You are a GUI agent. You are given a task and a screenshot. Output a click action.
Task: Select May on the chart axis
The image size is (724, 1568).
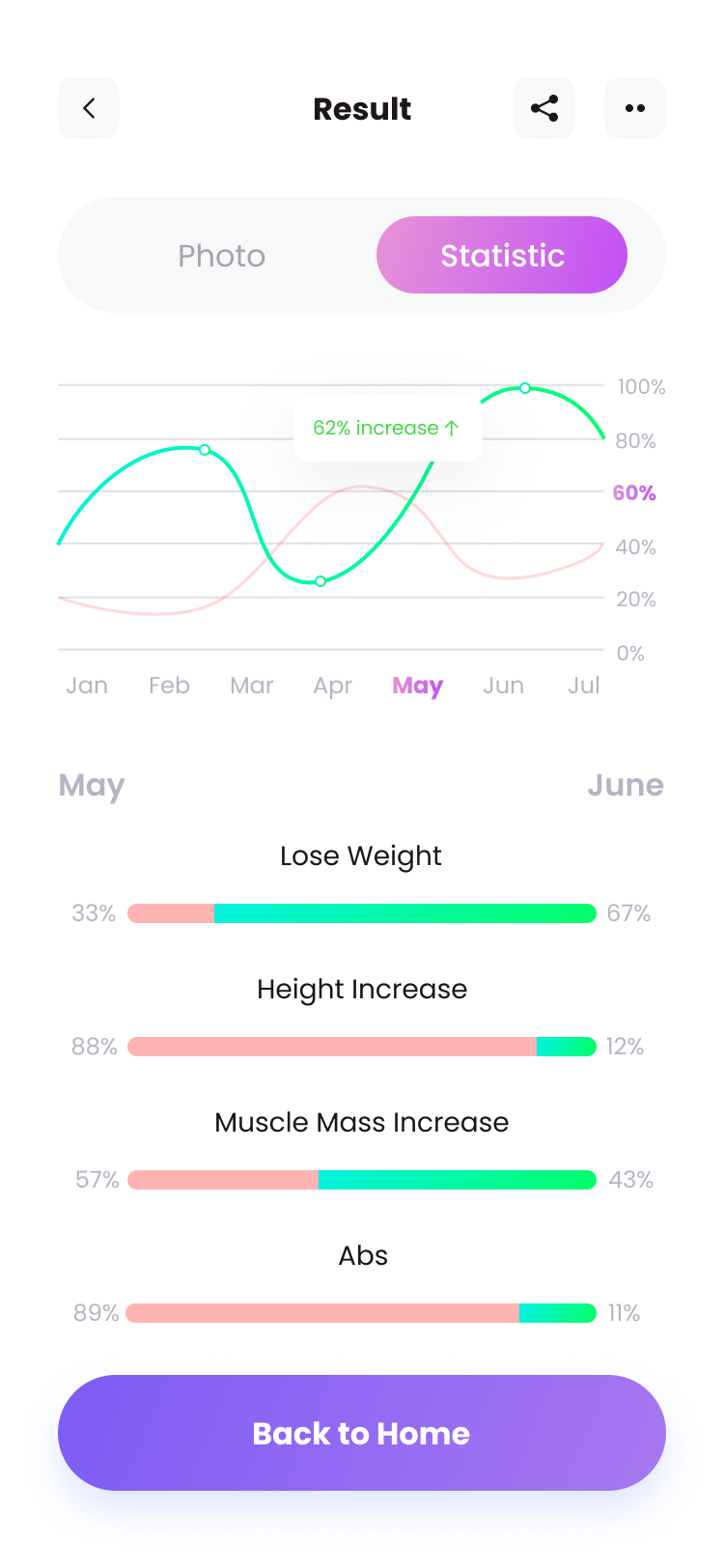coord(417,686)
